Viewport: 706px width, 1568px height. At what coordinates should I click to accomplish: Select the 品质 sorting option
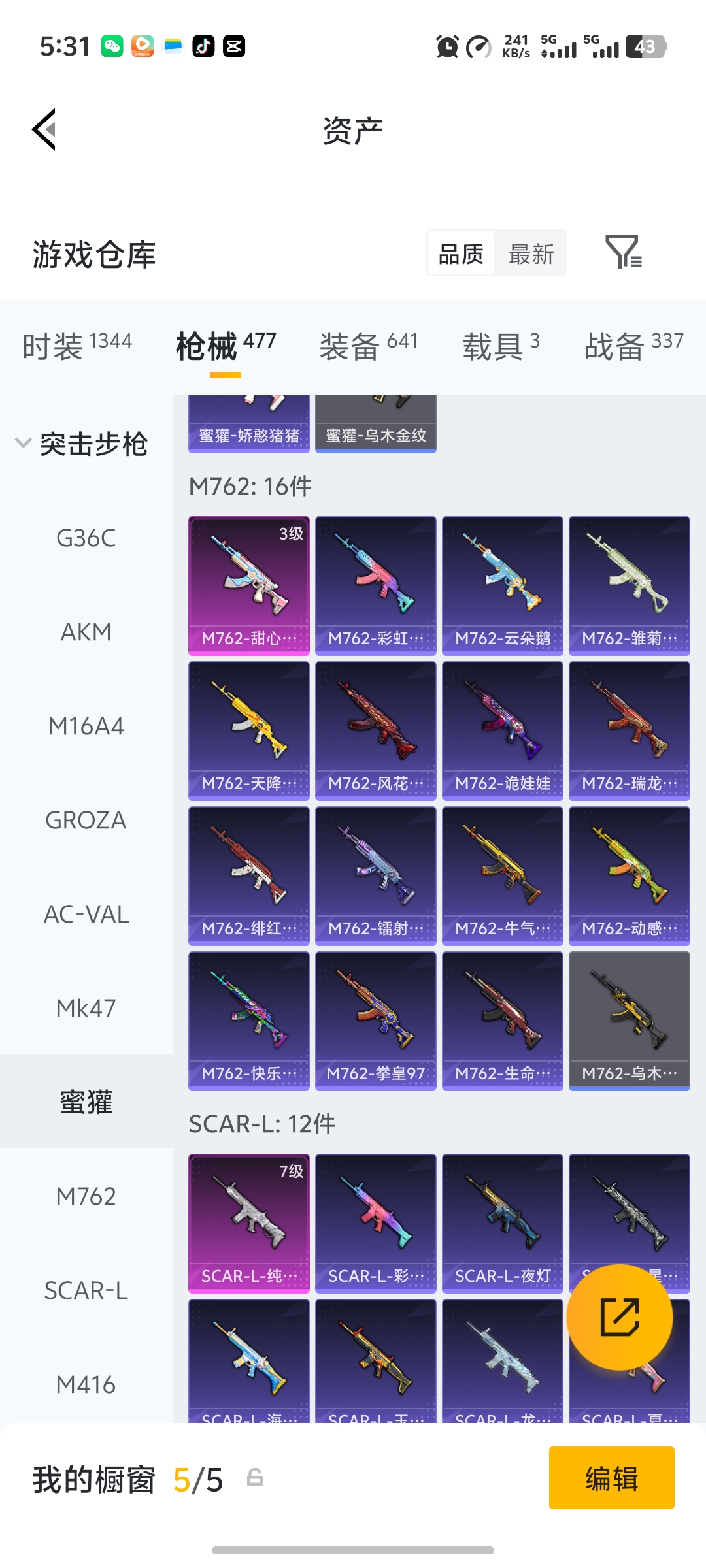[461, 253]
